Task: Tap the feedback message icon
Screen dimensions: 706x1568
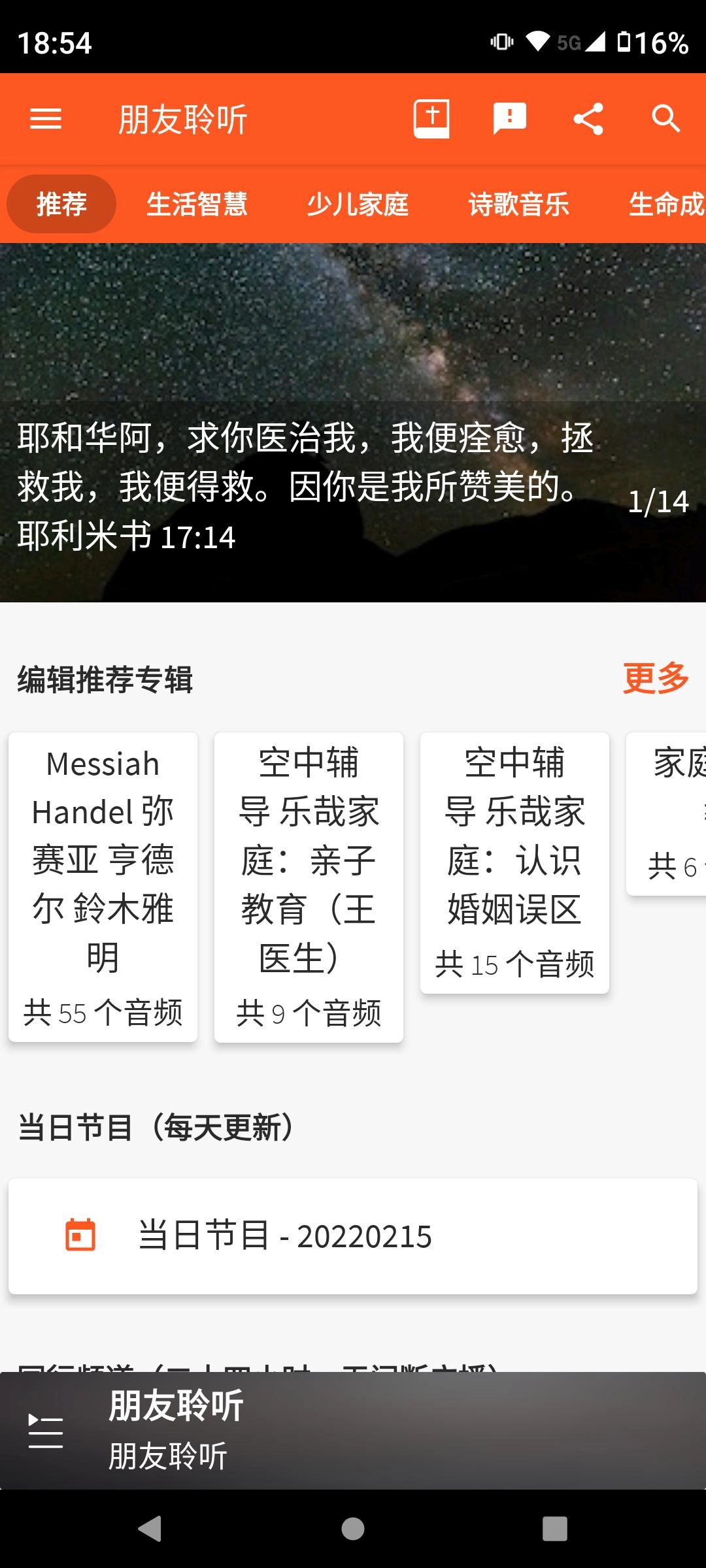Action: pos(510,119)
